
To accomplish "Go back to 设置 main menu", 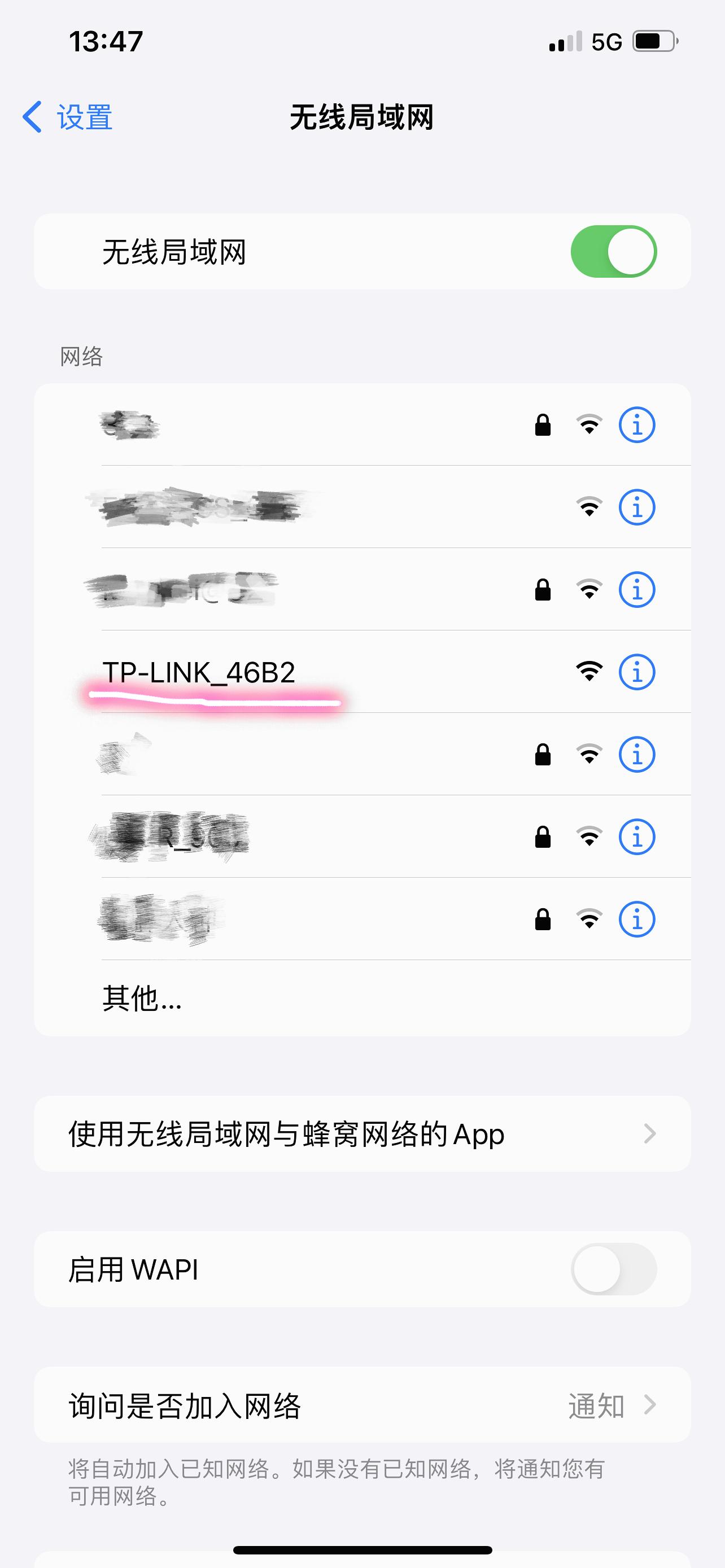I will 67,116.
